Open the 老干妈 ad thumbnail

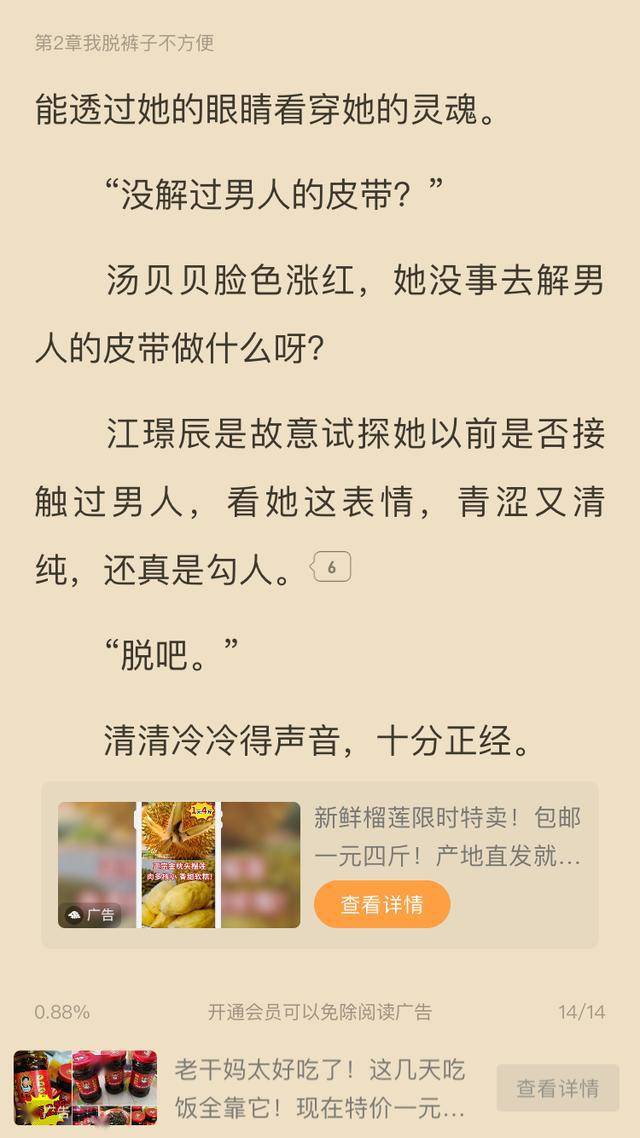pyautogui.click(x=85, y=1088)
